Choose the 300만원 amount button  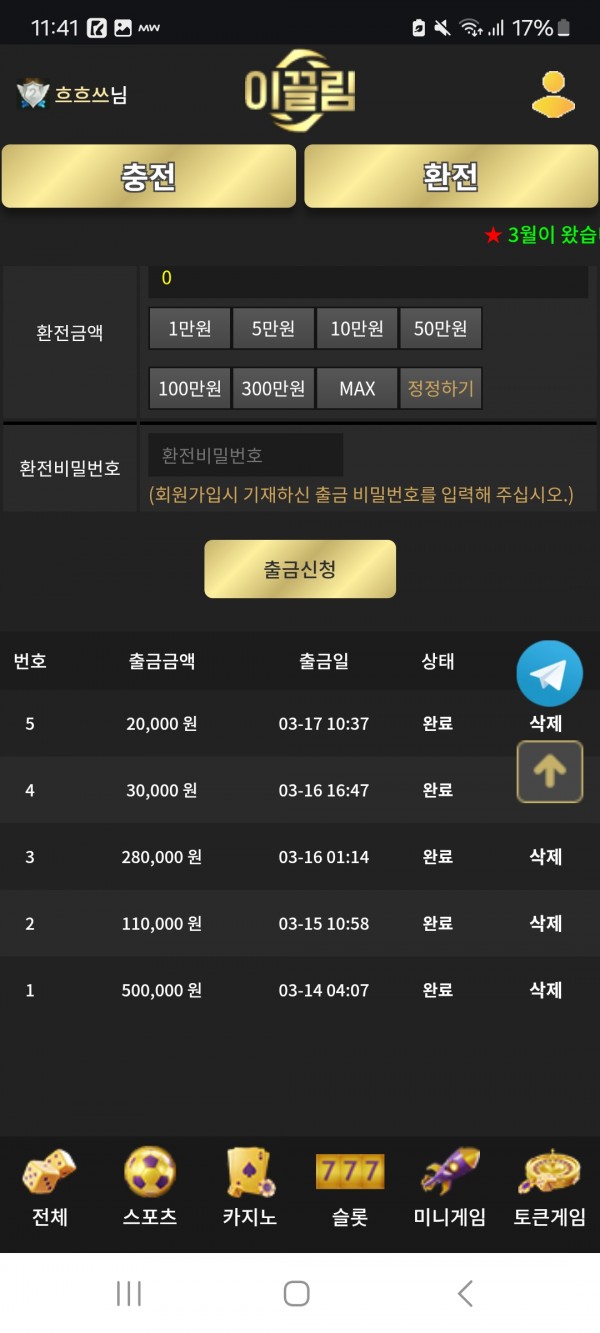274,389
